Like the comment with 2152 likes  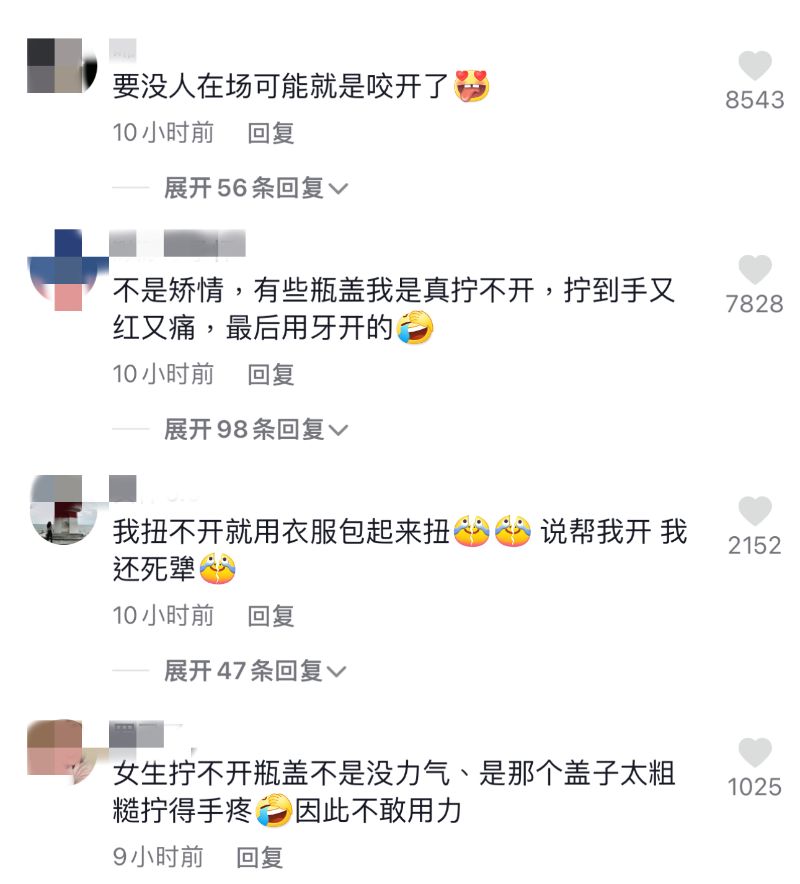755,512
